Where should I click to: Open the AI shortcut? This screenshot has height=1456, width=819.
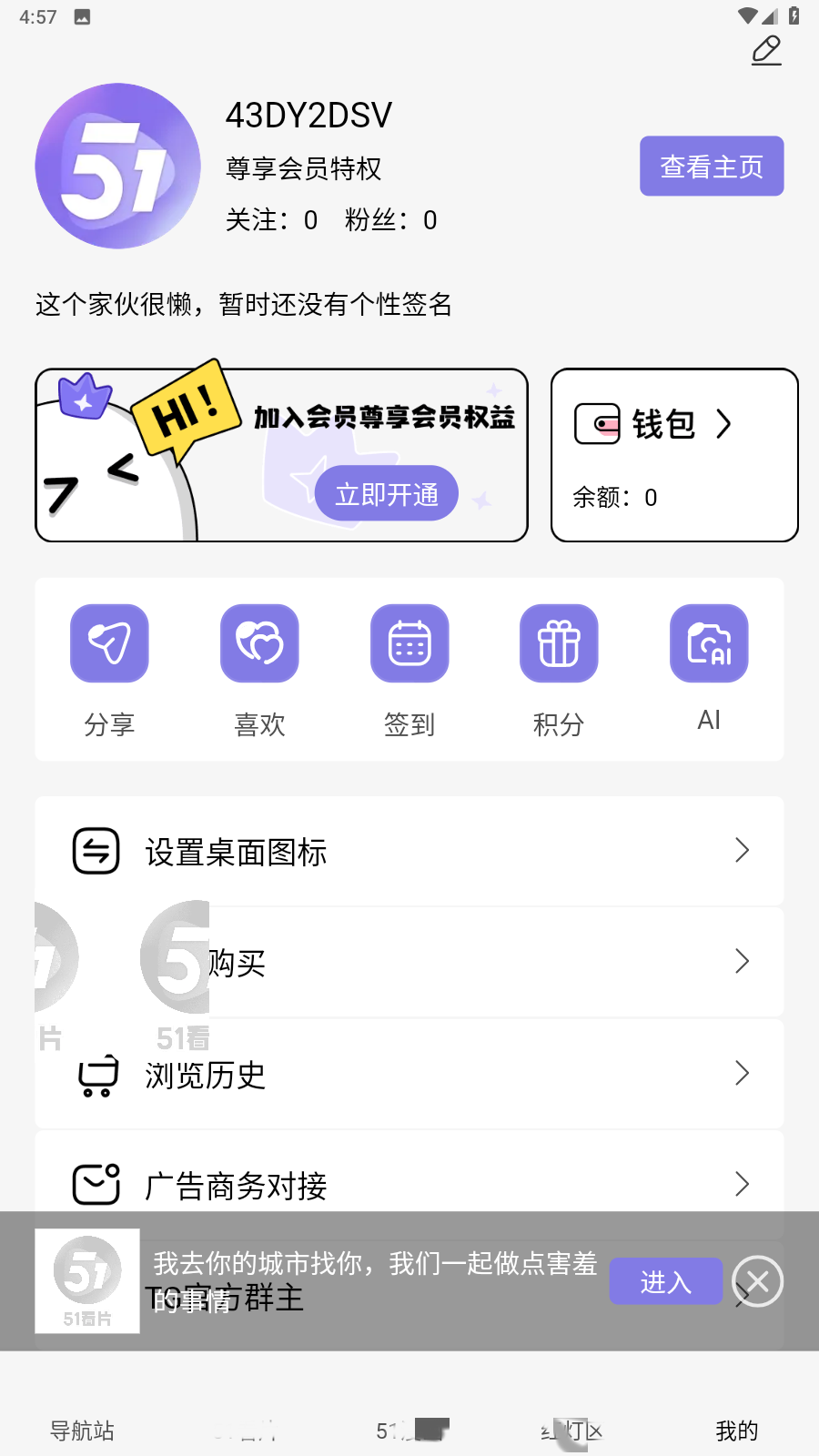[x=709, y=643]
